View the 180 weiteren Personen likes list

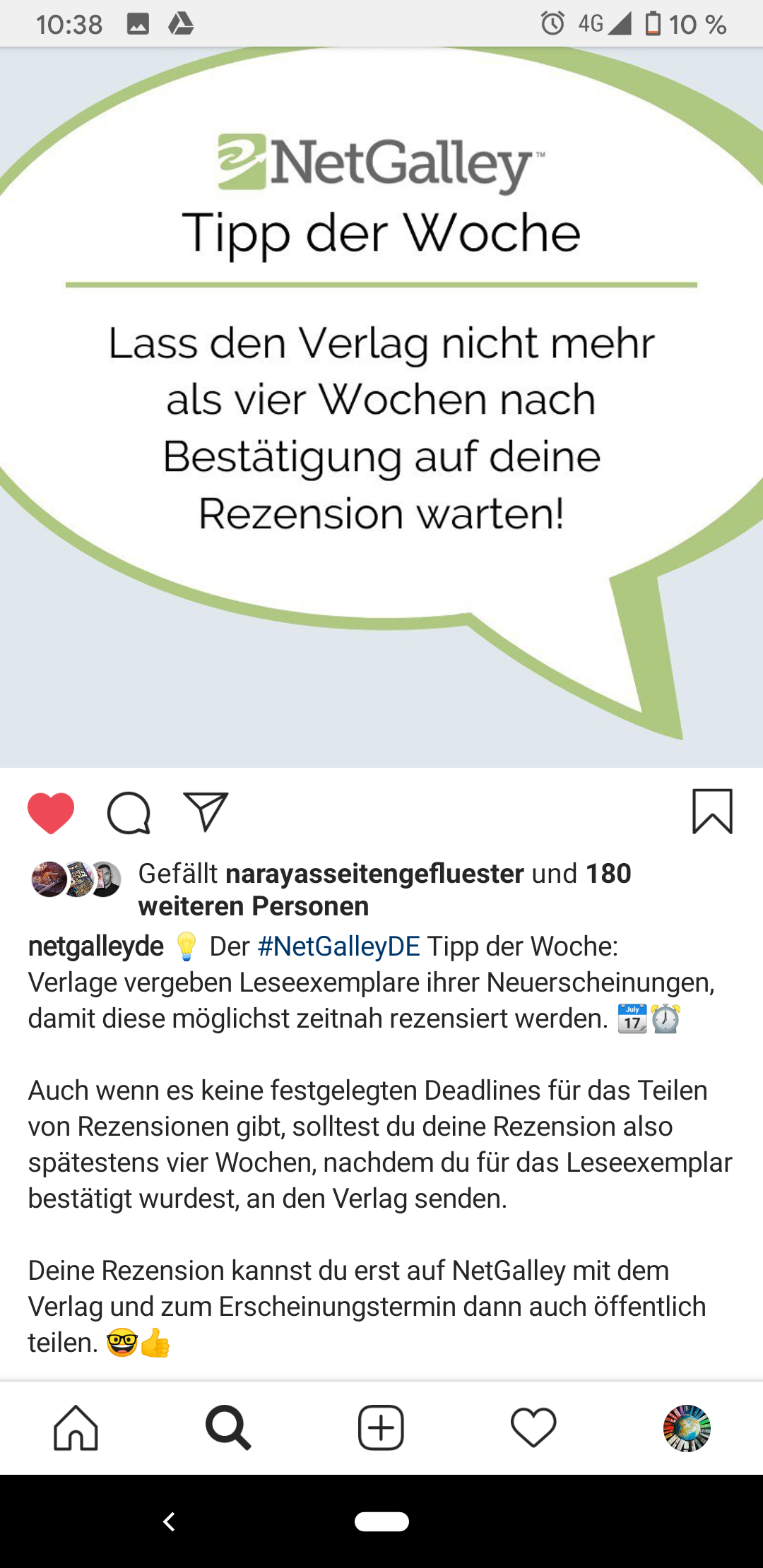pyautogui.click(x=385, y=889)
